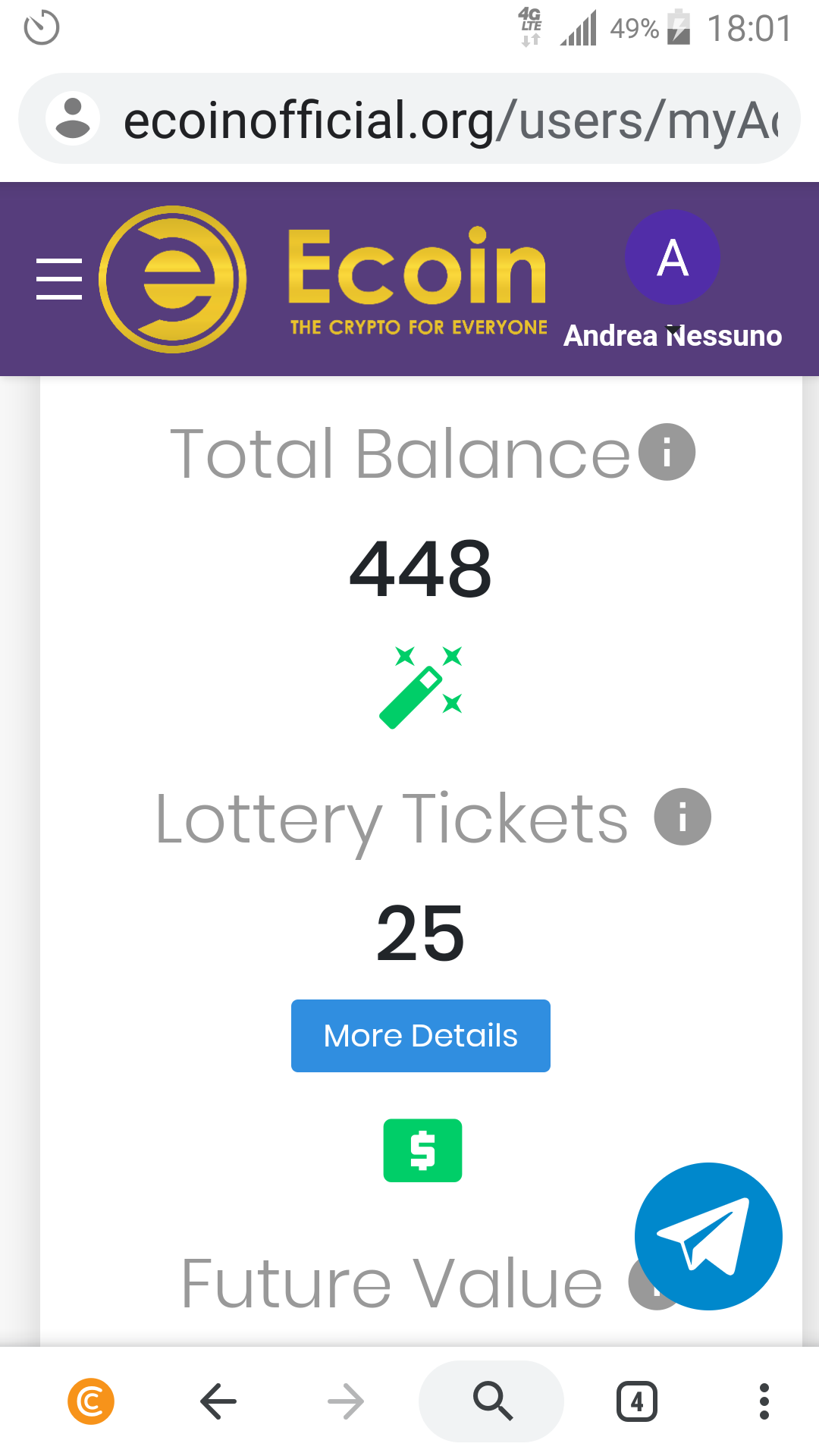Open browser overflow menu

764,1401
